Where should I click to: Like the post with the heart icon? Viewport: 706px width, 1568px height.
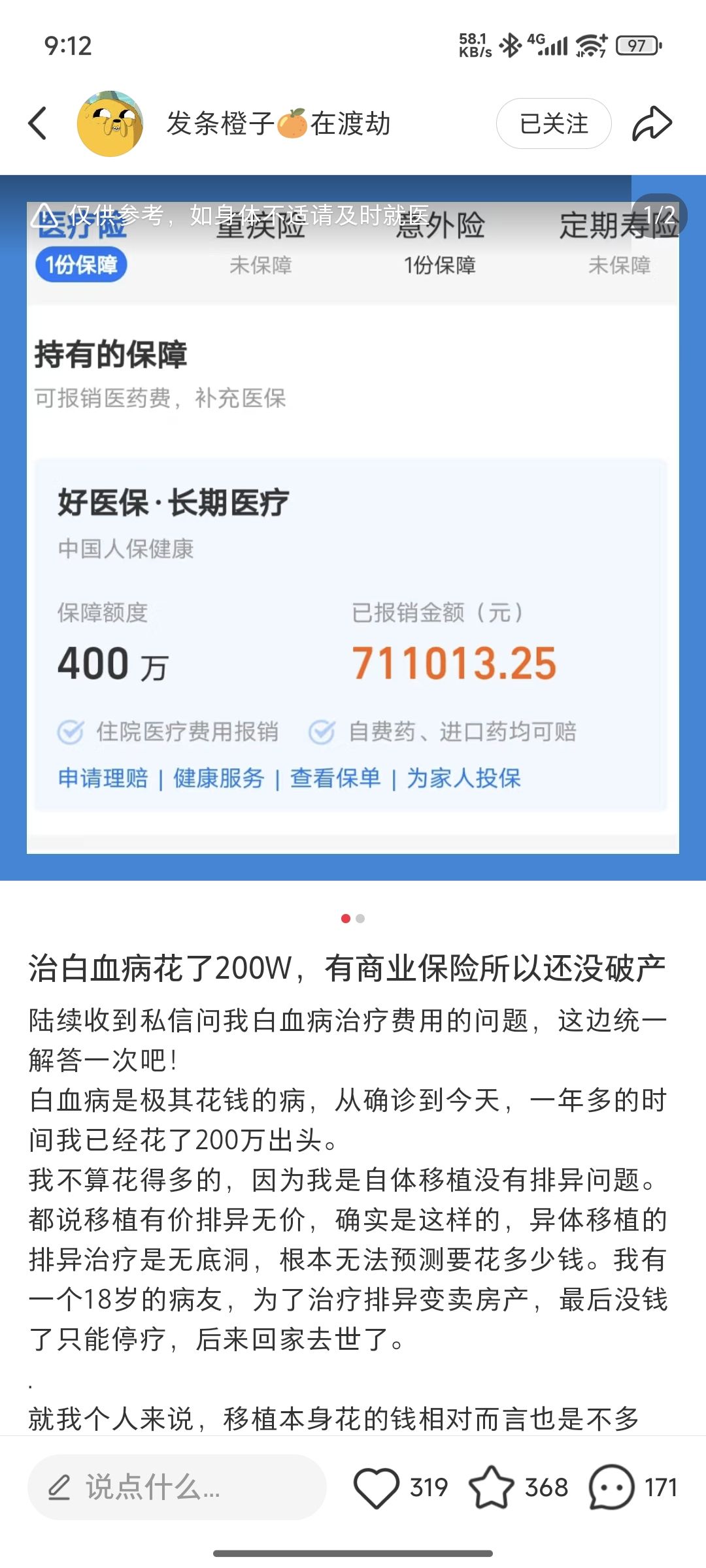coord(377,1488)
